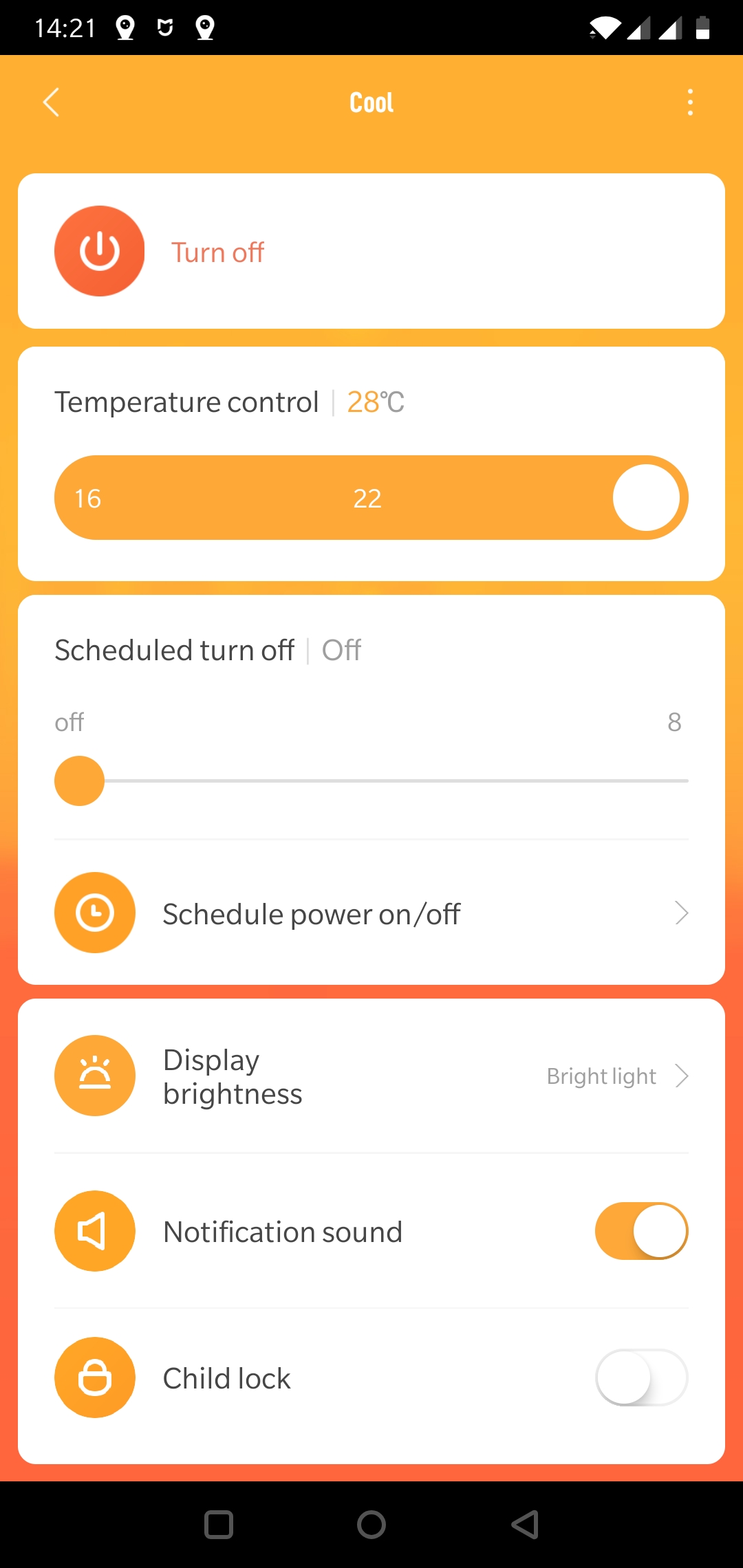Enable the Child lock switch
743x1568 pixels.
pos(641,1378)
